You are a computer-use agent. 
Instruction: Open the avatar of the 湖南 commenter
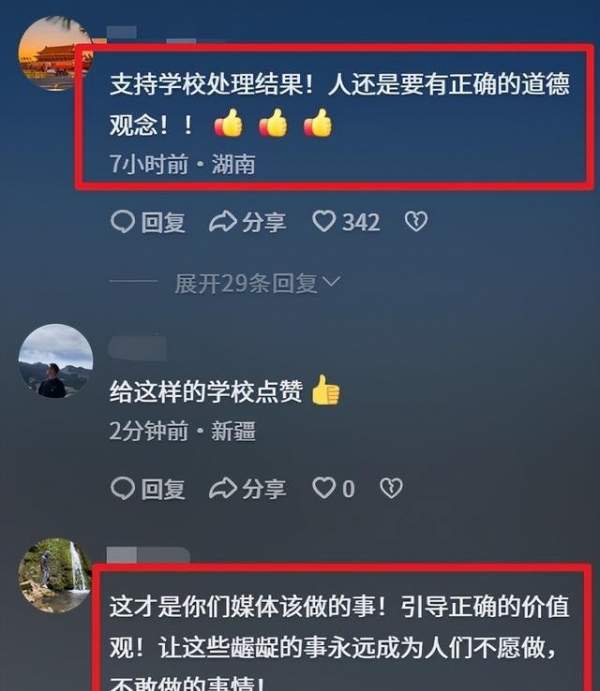(x=55, y=53)
